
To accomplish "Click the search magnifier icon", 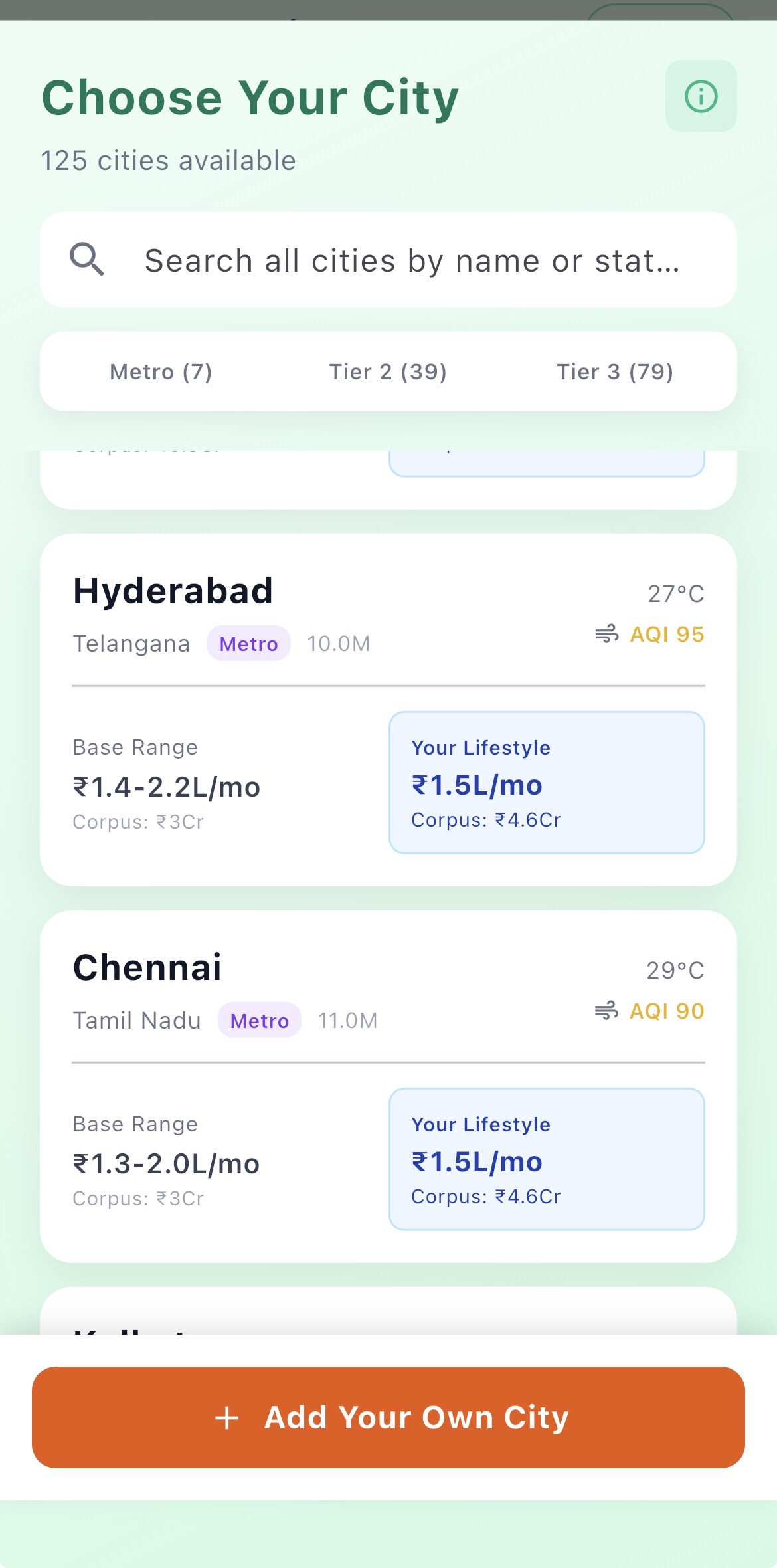I will (85, 260).
